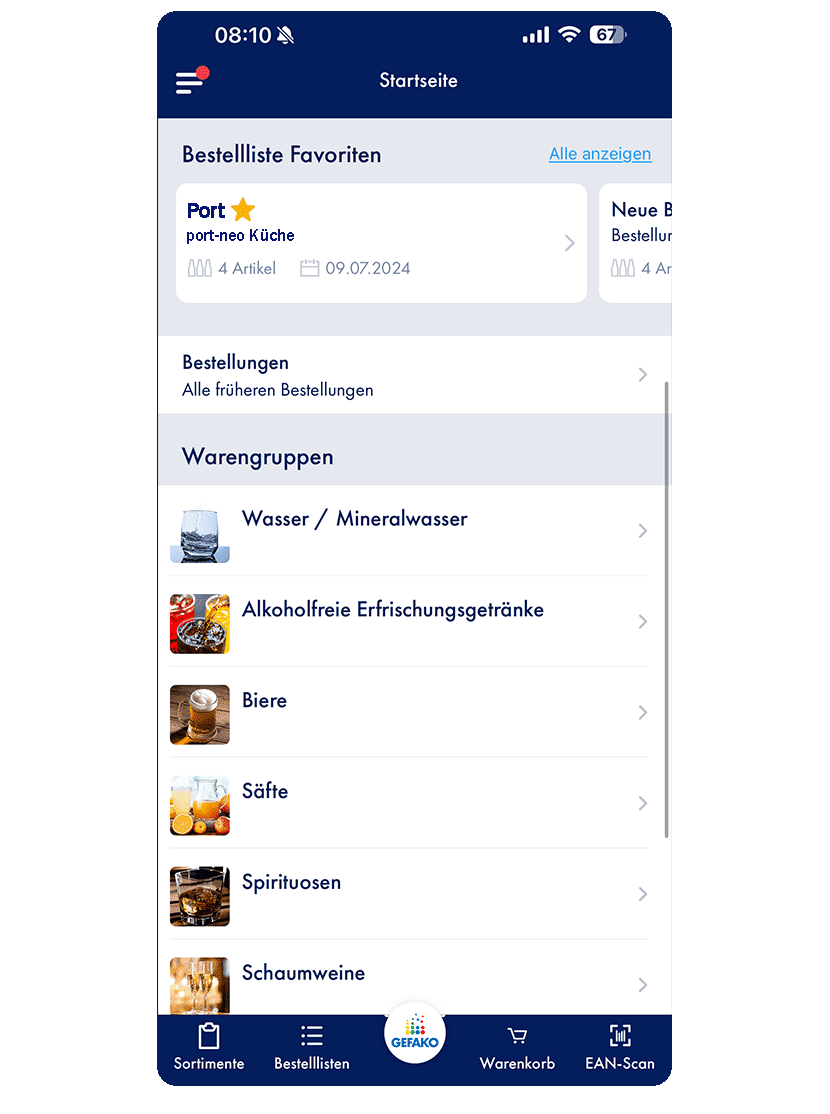Open the Biere product group

tap(414, 712)
